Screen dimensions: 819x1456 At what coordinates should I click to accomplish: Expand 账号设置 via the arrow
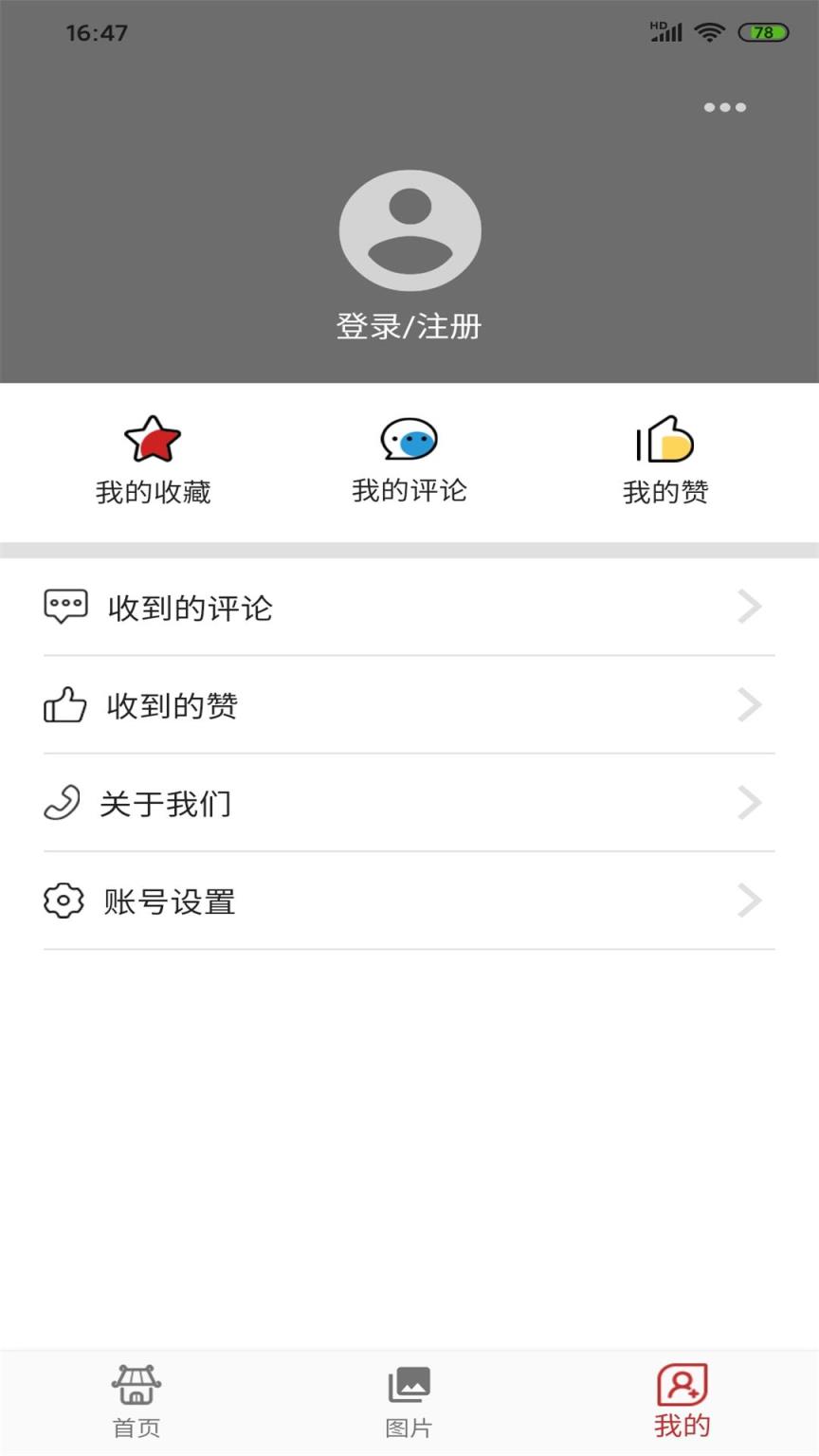click(750, 901)
